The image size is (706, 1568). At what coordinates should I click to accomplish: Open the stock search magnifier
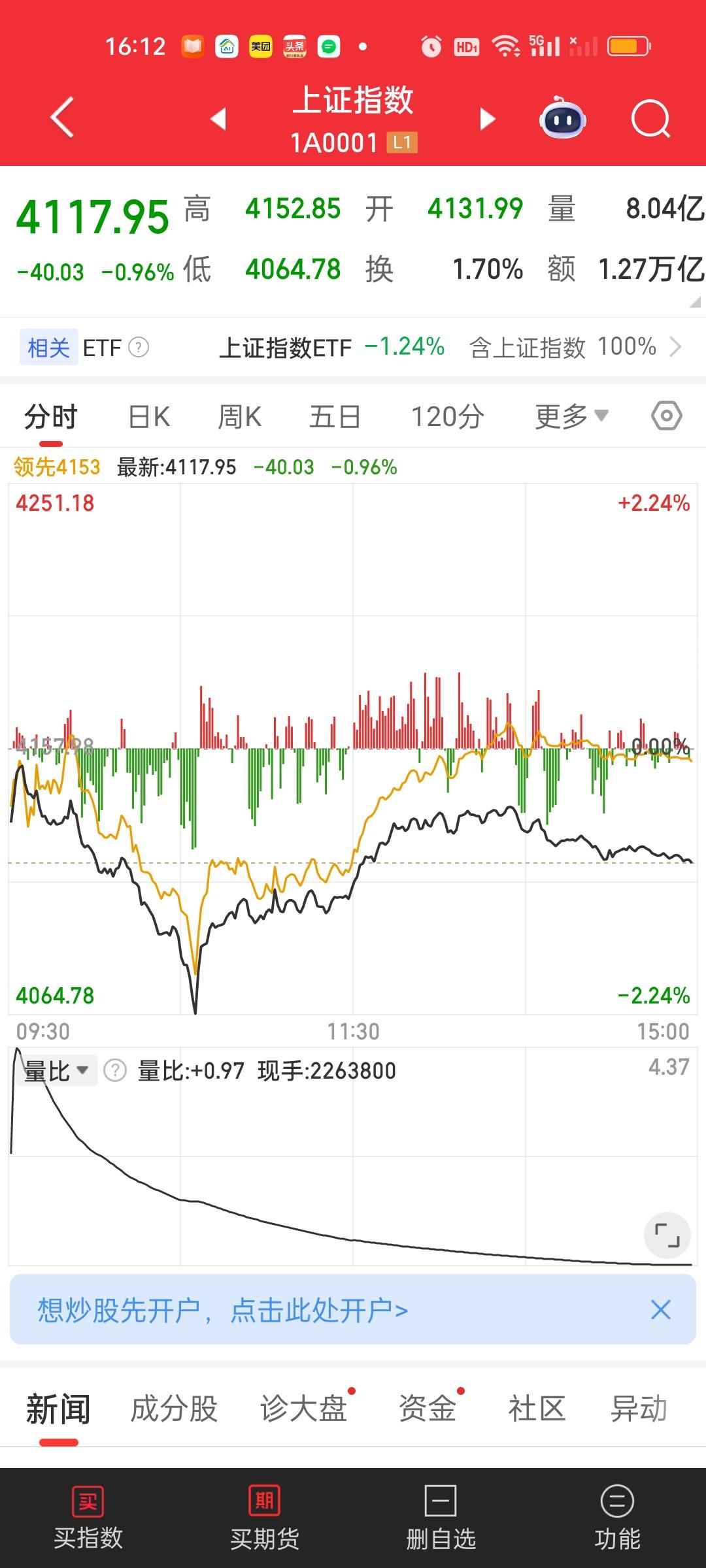tap(651, 119)
